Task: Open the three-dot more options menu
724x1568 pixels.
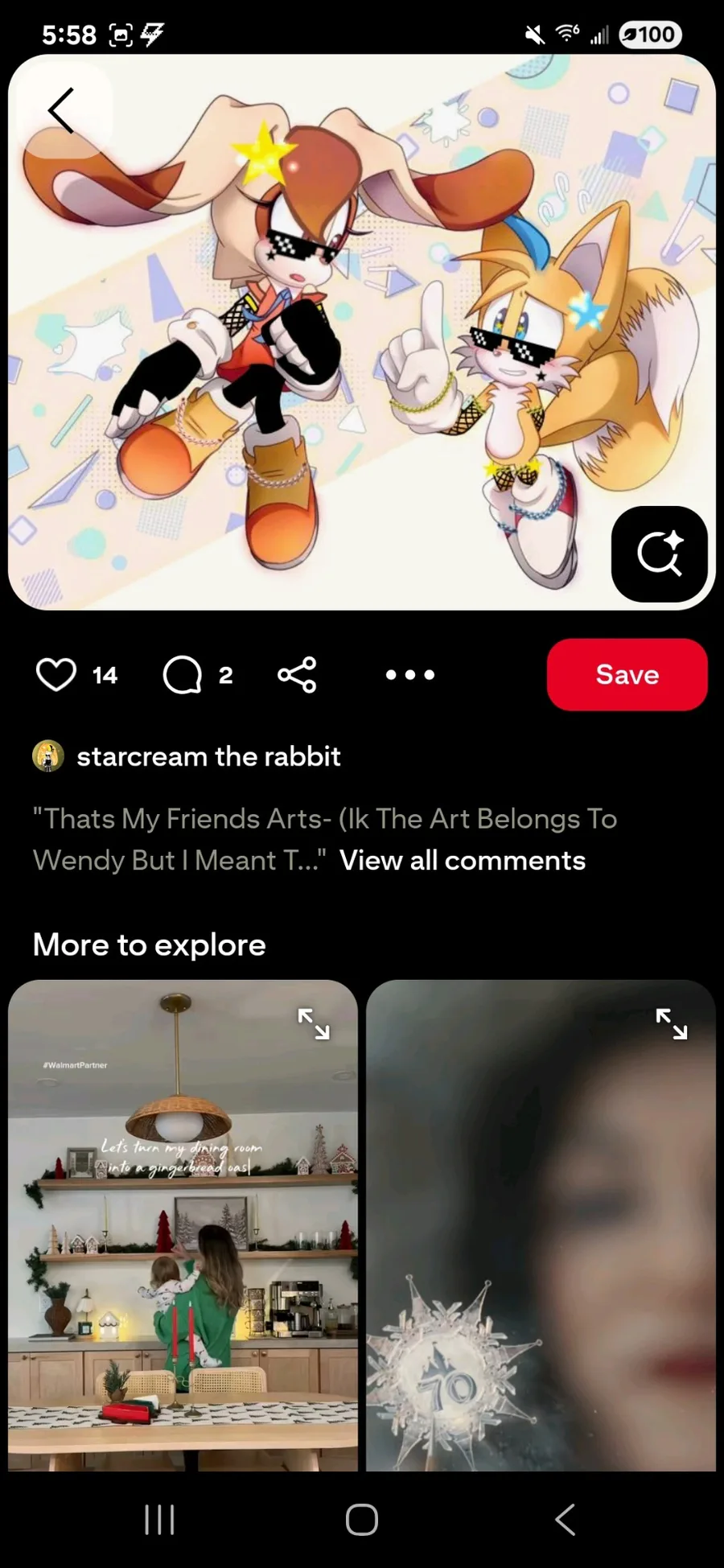Action: (409, 674)
